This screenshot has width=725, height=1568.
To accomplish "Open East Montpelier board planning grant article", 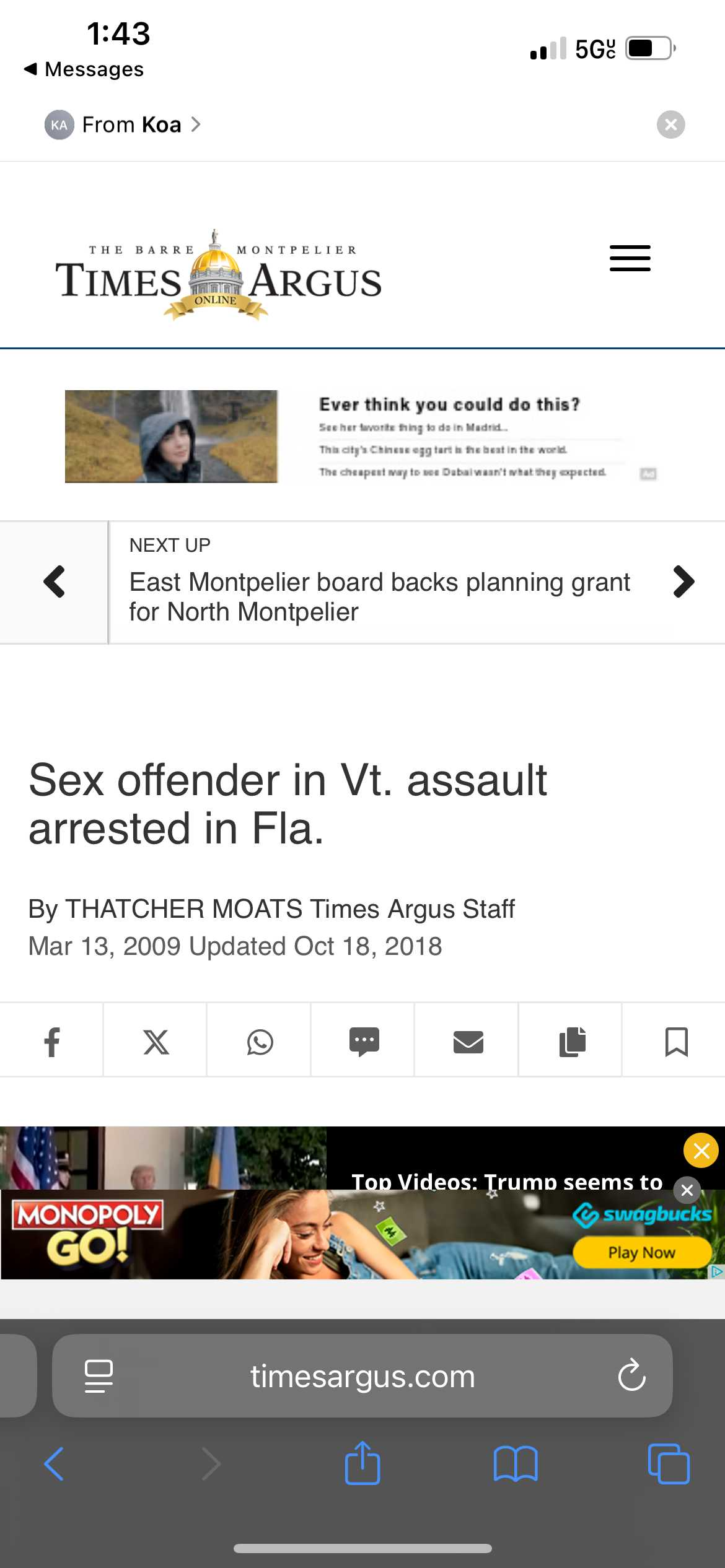I will coord(379,596).
